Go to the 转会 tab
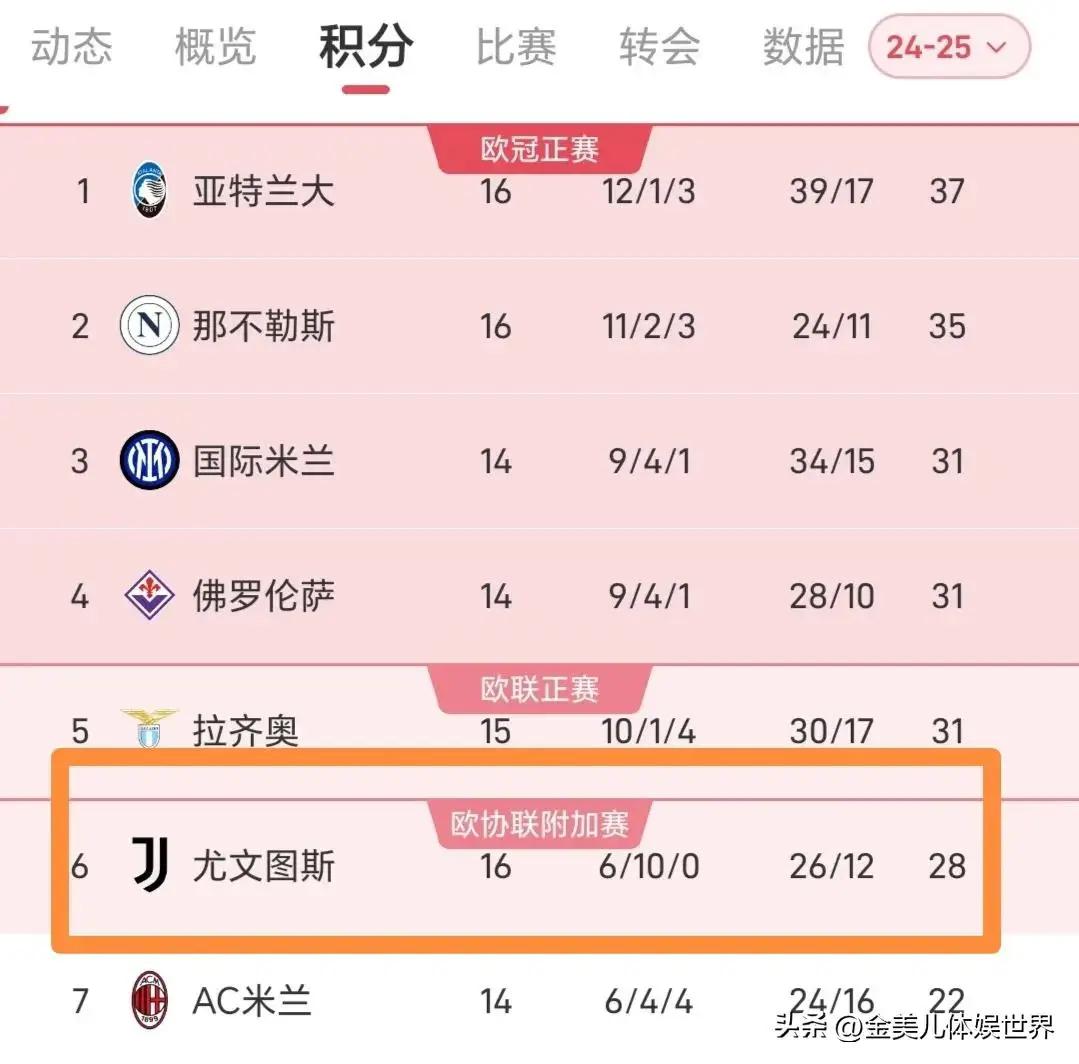 click(659, 47)
